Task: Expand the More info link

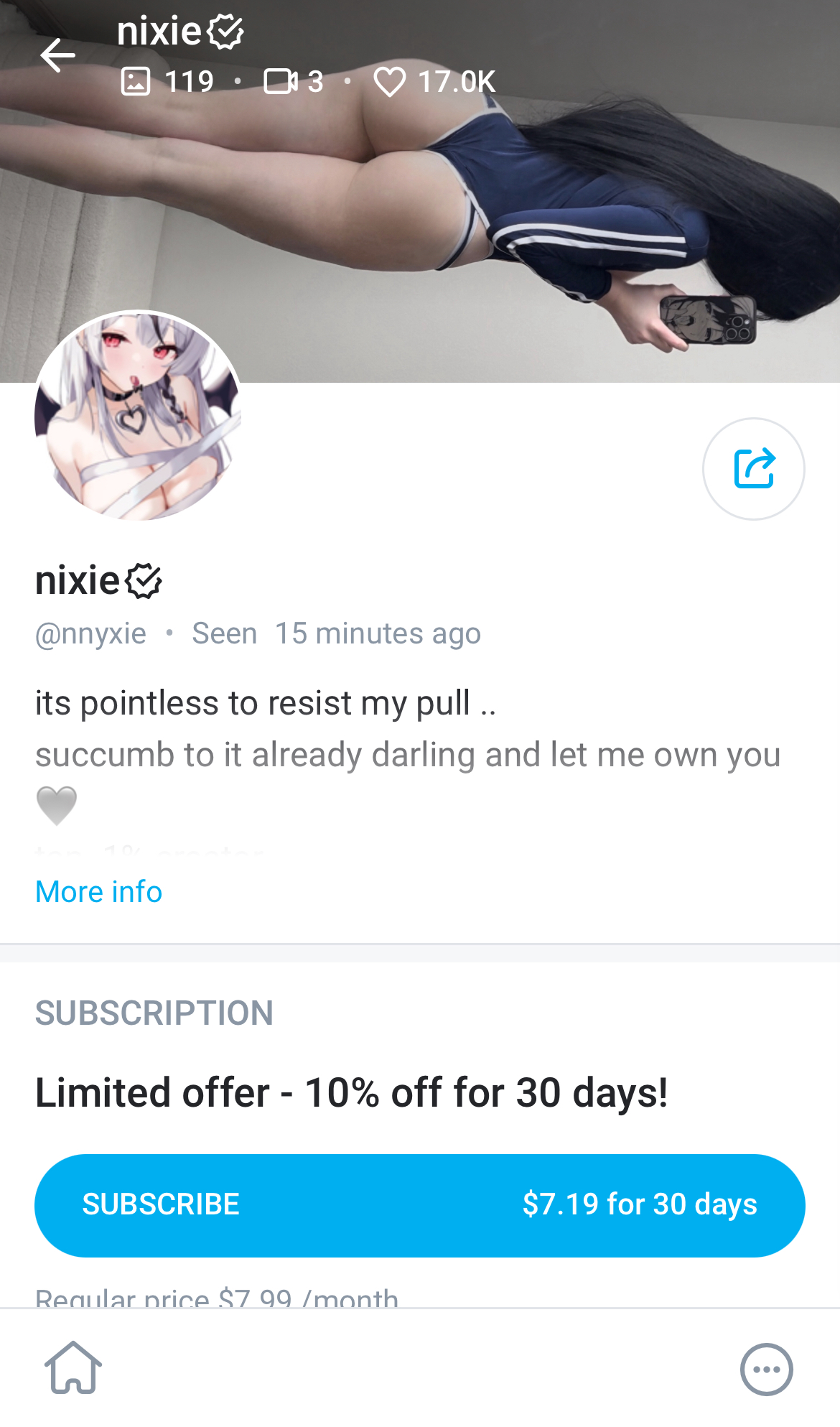Action: pos(99,891)
